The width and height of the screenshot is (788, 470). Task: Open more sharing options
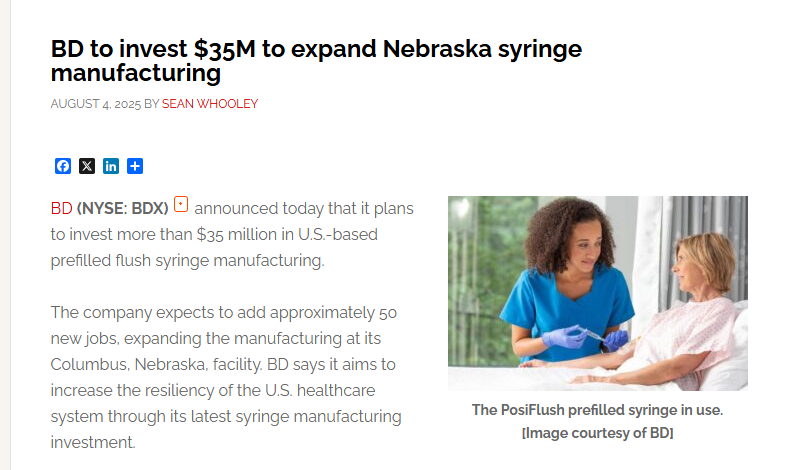[135, 166]
